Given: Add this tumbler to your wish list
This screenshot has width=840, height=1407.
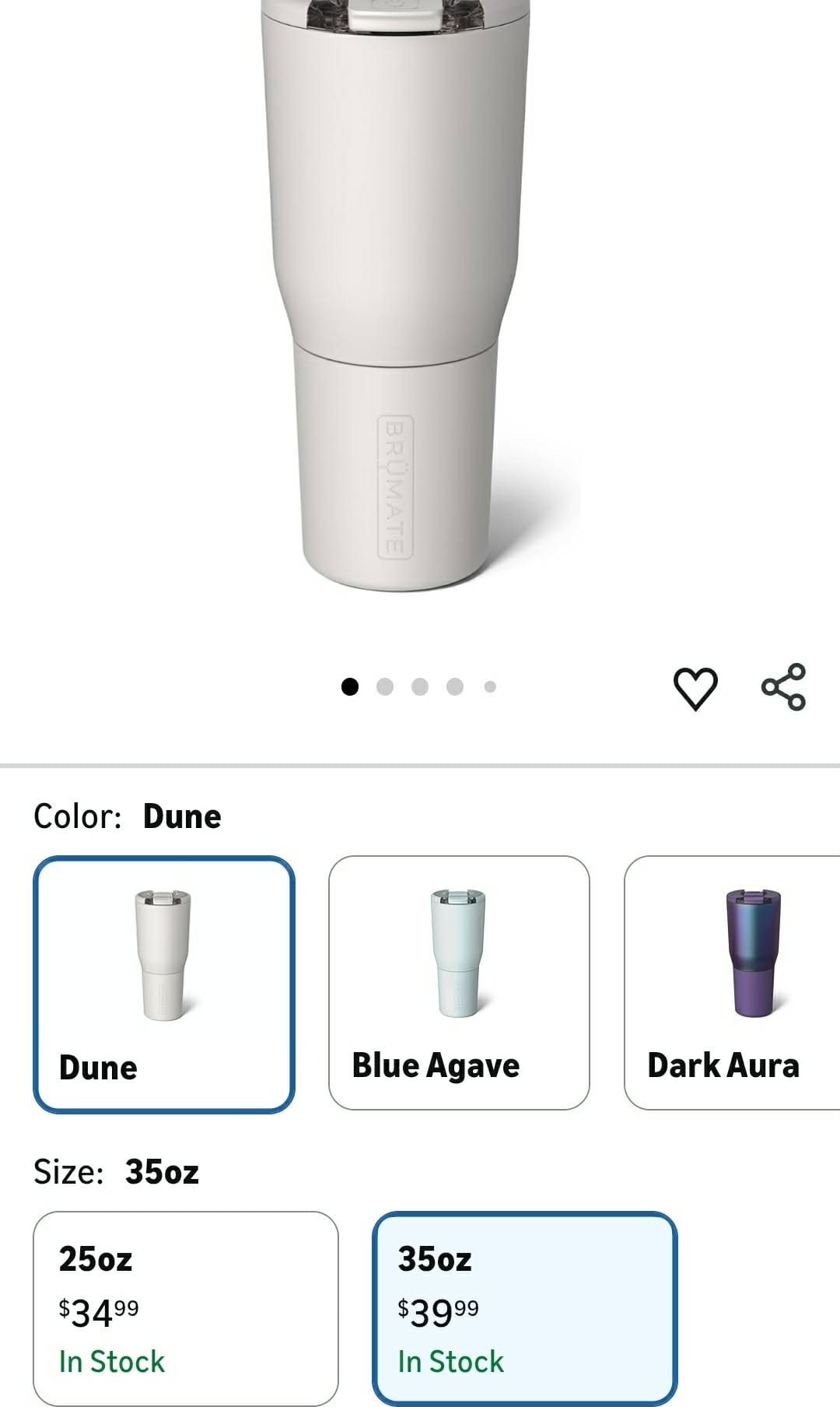Looking at the screenshot, I should click(x=695, y=688).
